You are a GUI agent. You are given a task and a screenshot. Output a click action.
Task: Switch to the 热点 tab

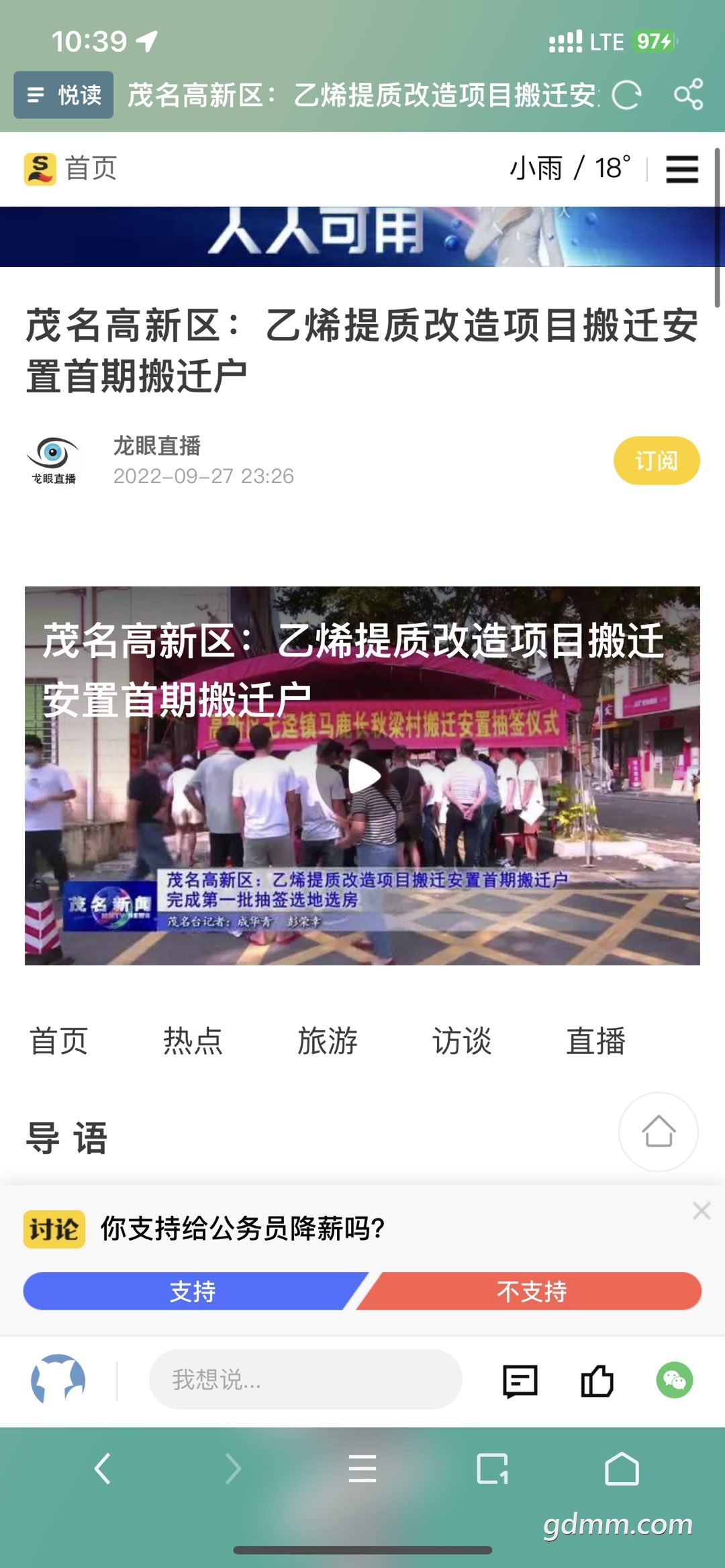(x=193, y=1041)
